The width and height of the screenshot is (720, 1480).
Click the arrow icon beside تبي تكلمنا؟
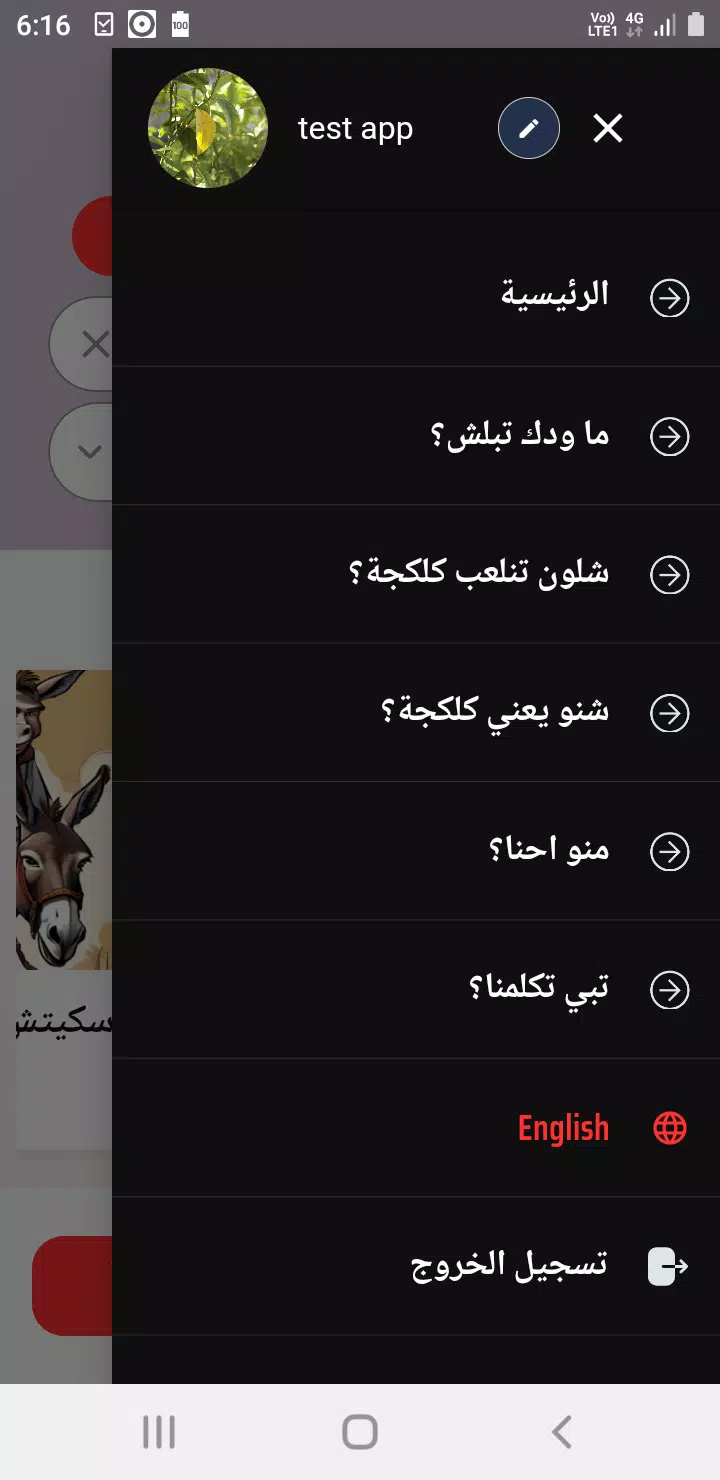[x=668, y=991]
